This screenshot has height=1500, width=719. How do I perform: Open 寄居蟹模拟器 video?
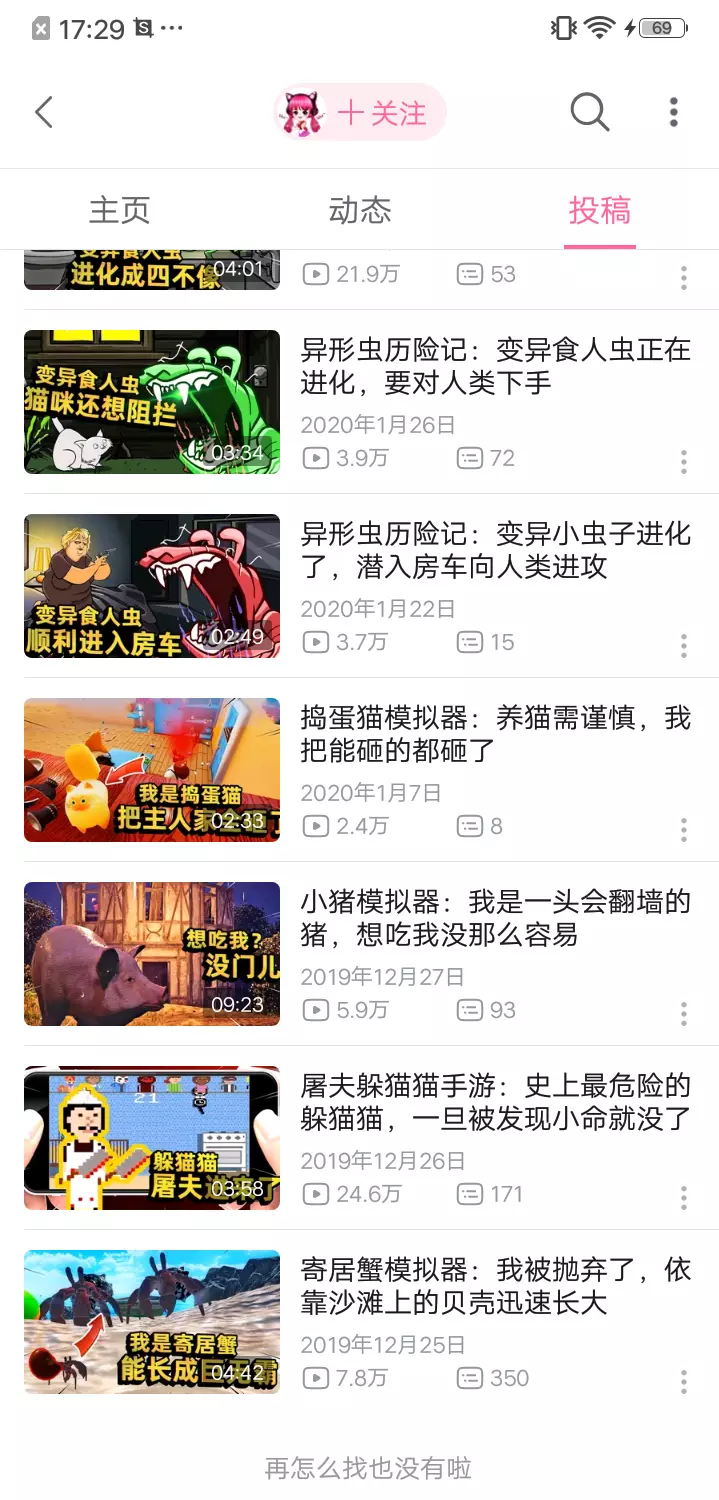[x=495, y=1286]
